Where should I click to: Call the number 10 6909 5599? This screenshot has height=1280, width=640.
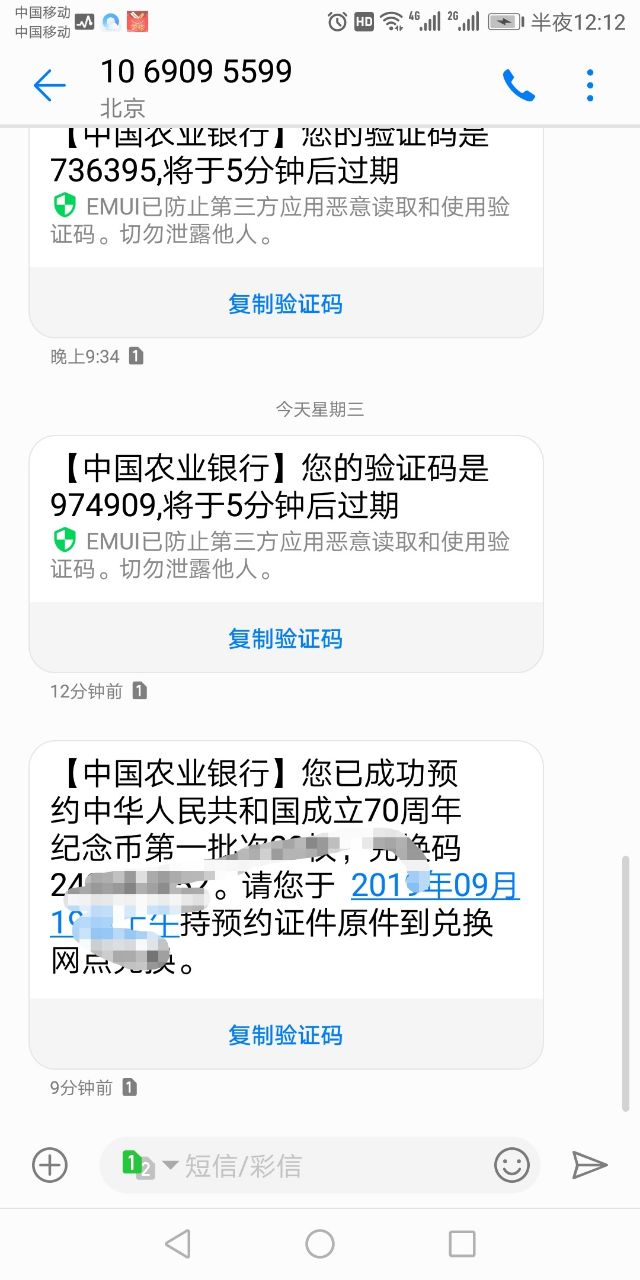pyautogui.click(x=518, y=86)
